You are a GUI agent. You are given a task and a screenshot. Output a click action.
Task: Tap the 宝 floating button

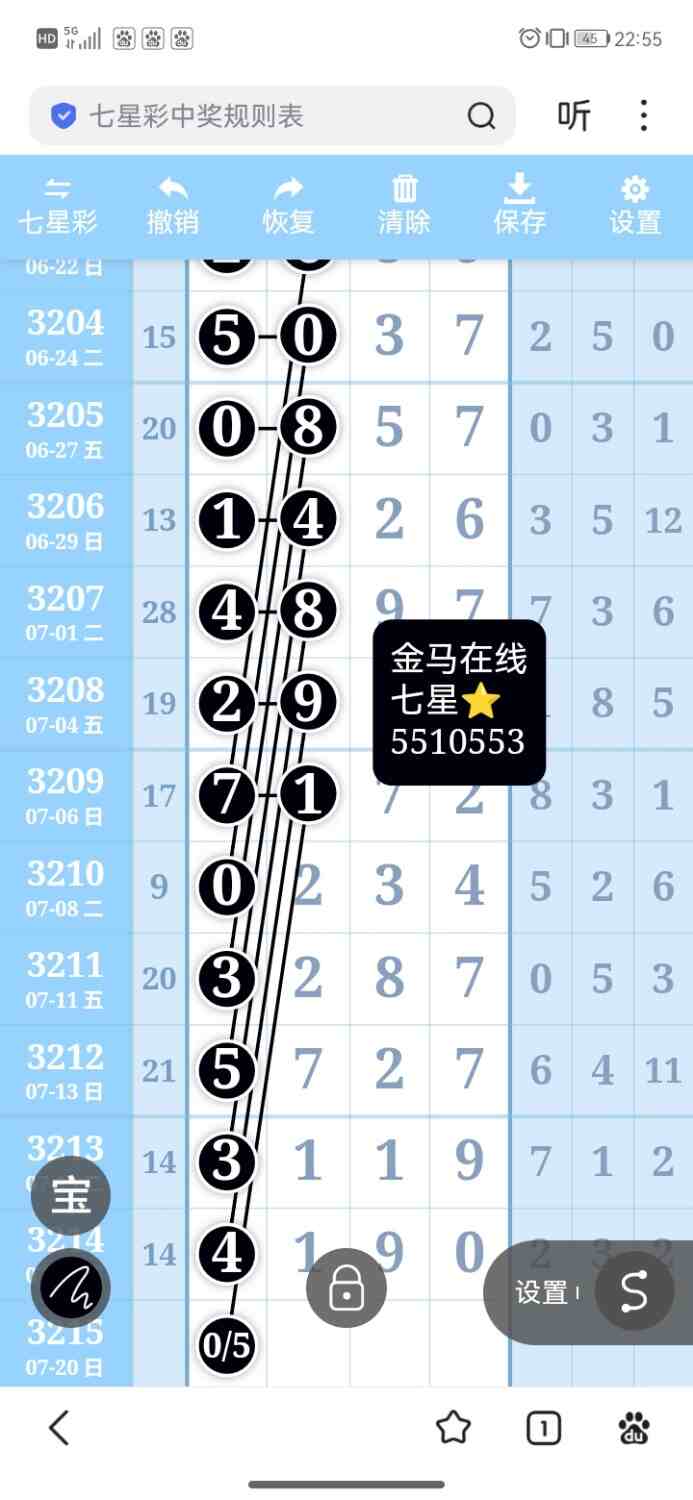(x=70, y=1196)
